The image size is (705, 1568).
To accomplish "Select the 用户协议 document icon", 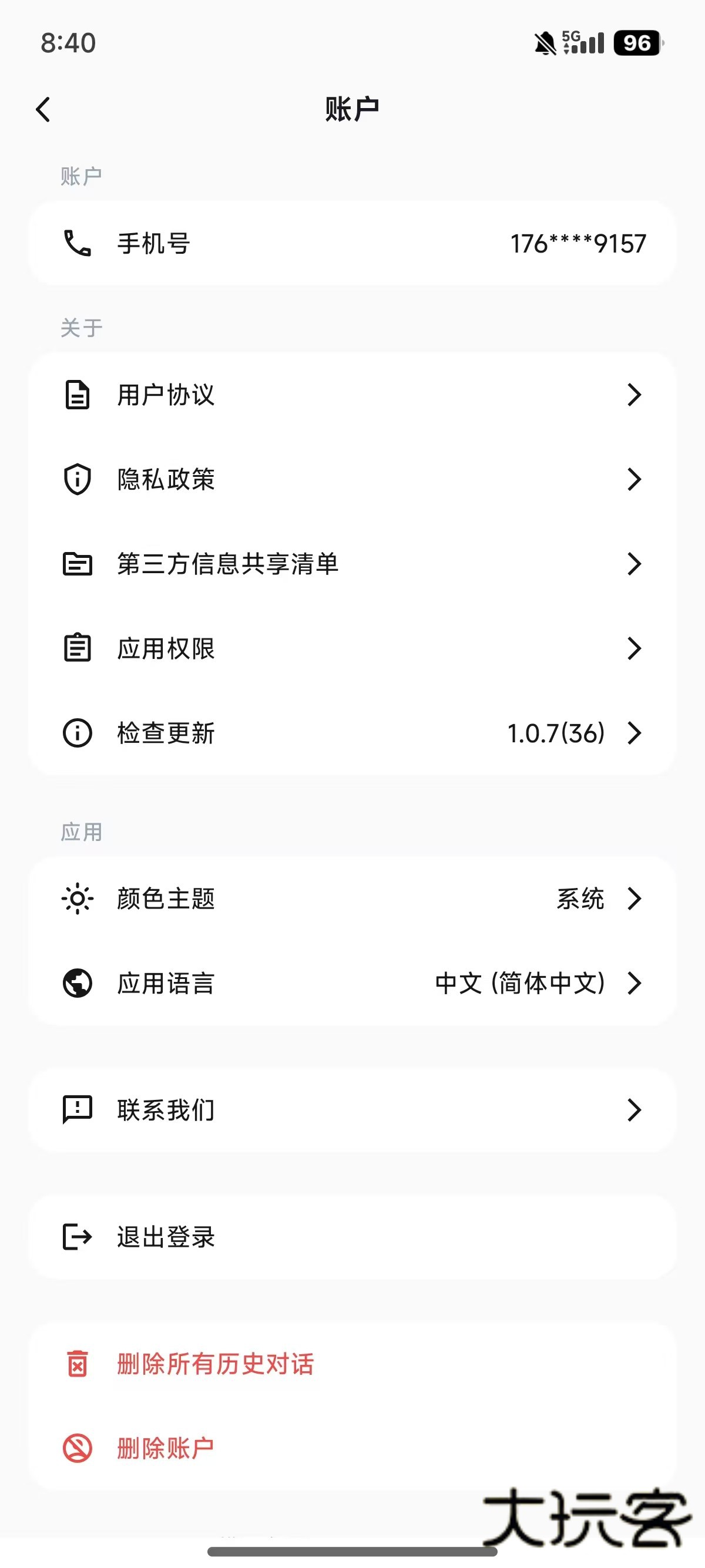I will [x=77, y=395].
